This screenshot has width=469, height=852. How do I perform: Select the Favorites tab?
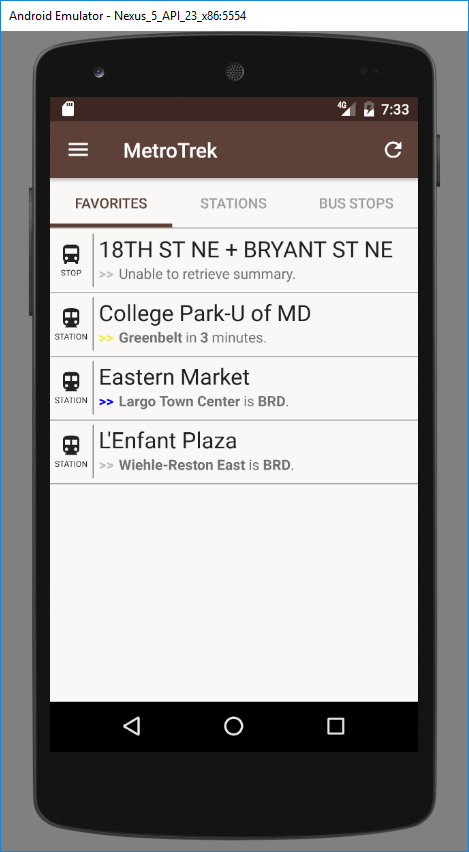[x=111, y=203]
